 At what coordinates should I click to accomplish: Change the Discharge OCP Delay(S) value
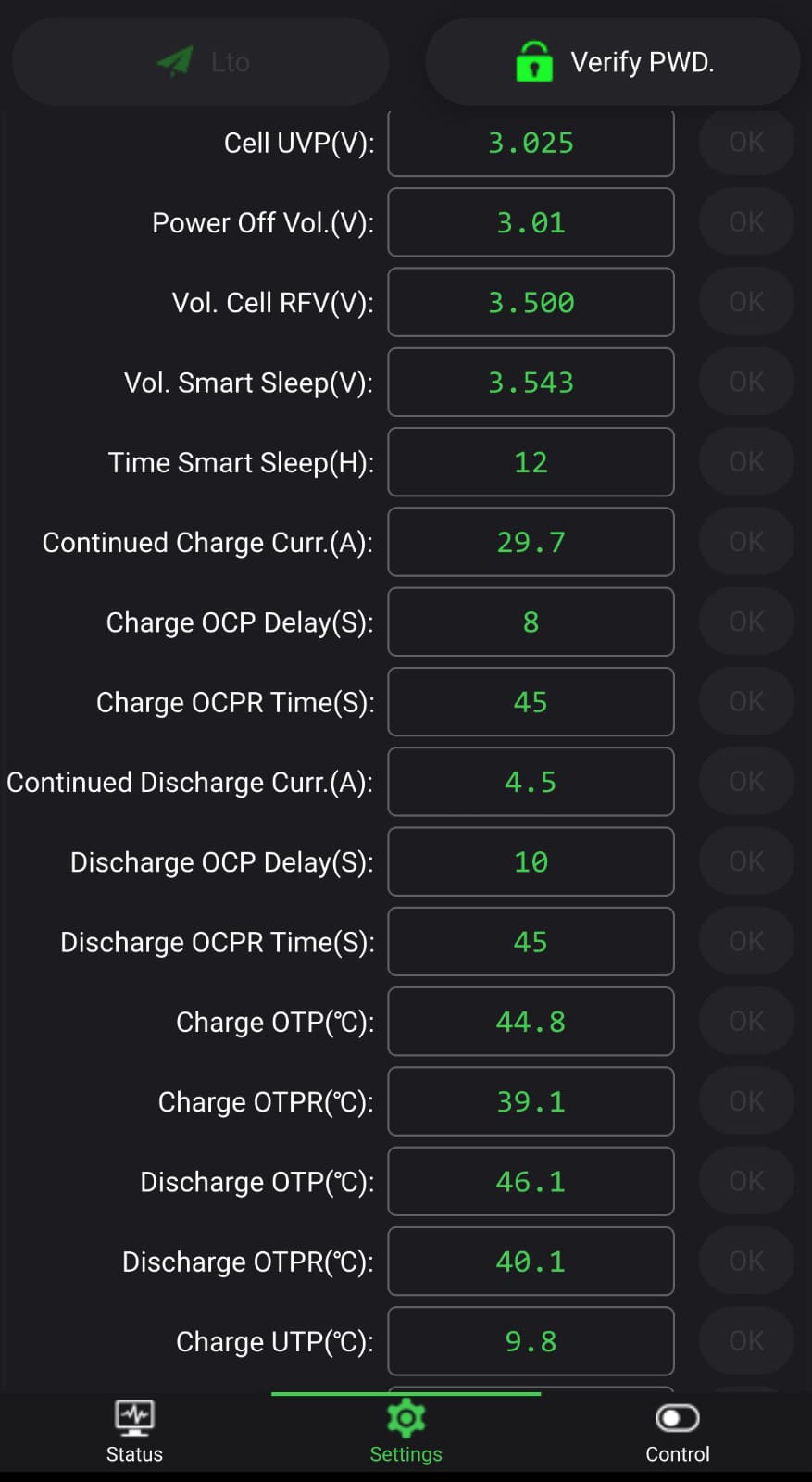pyautogui.click(x=531, y=861)
